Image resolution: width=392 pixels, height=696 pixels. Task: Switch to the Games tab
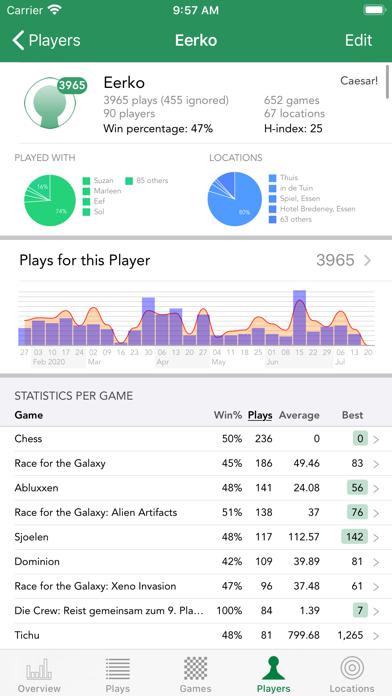click(196, 674)
